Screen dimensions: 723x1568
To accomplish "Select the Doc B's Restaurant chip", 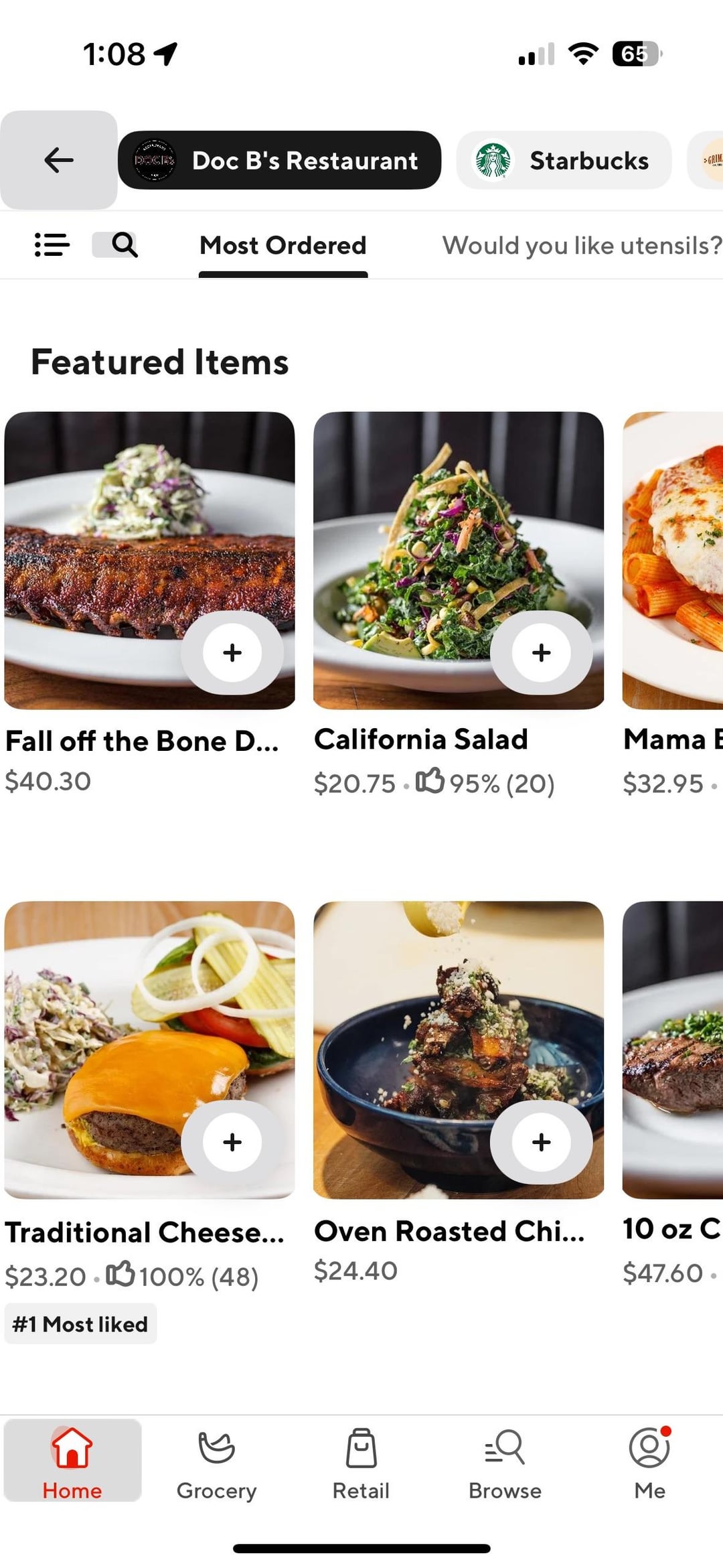I will tap(280, 160).
